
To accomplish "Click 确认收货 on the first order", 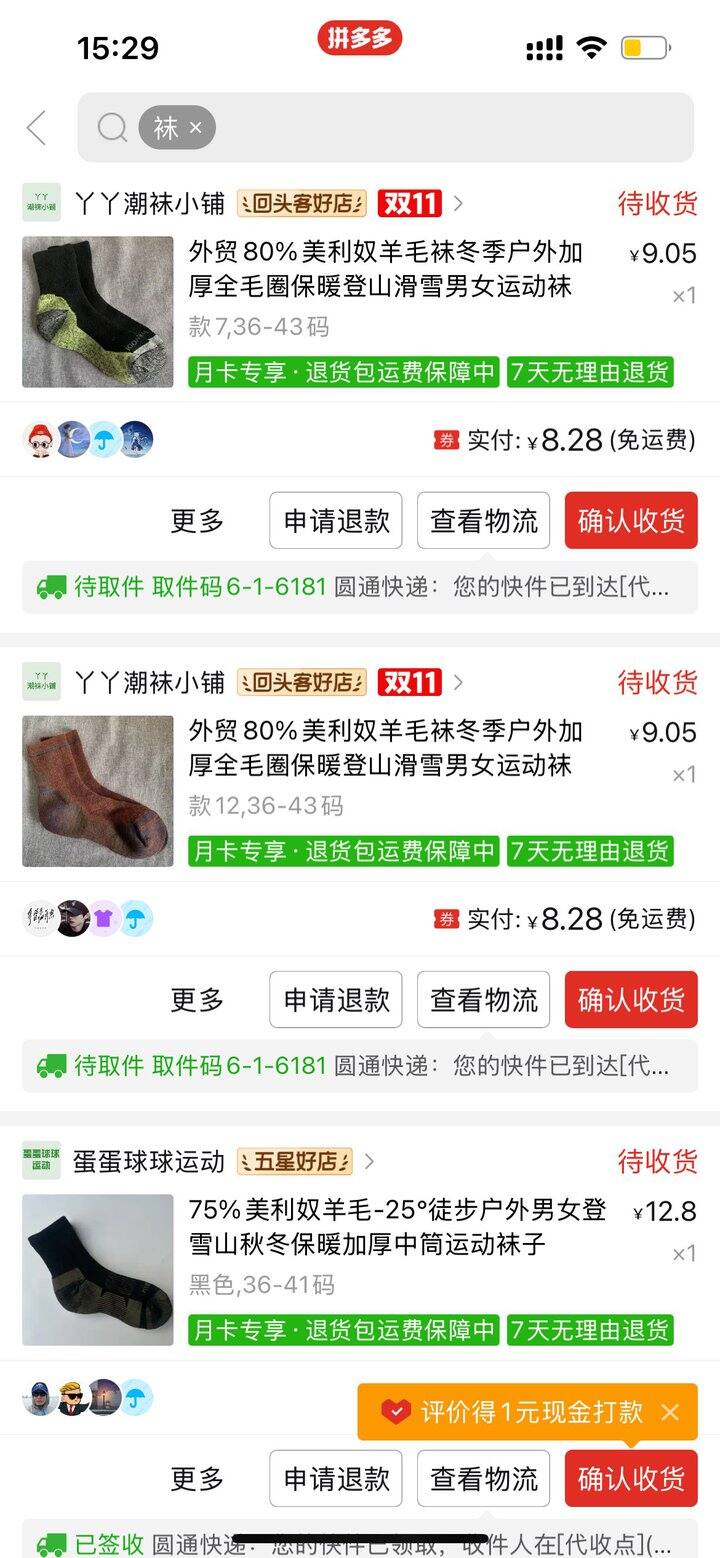I will [631, 520].
